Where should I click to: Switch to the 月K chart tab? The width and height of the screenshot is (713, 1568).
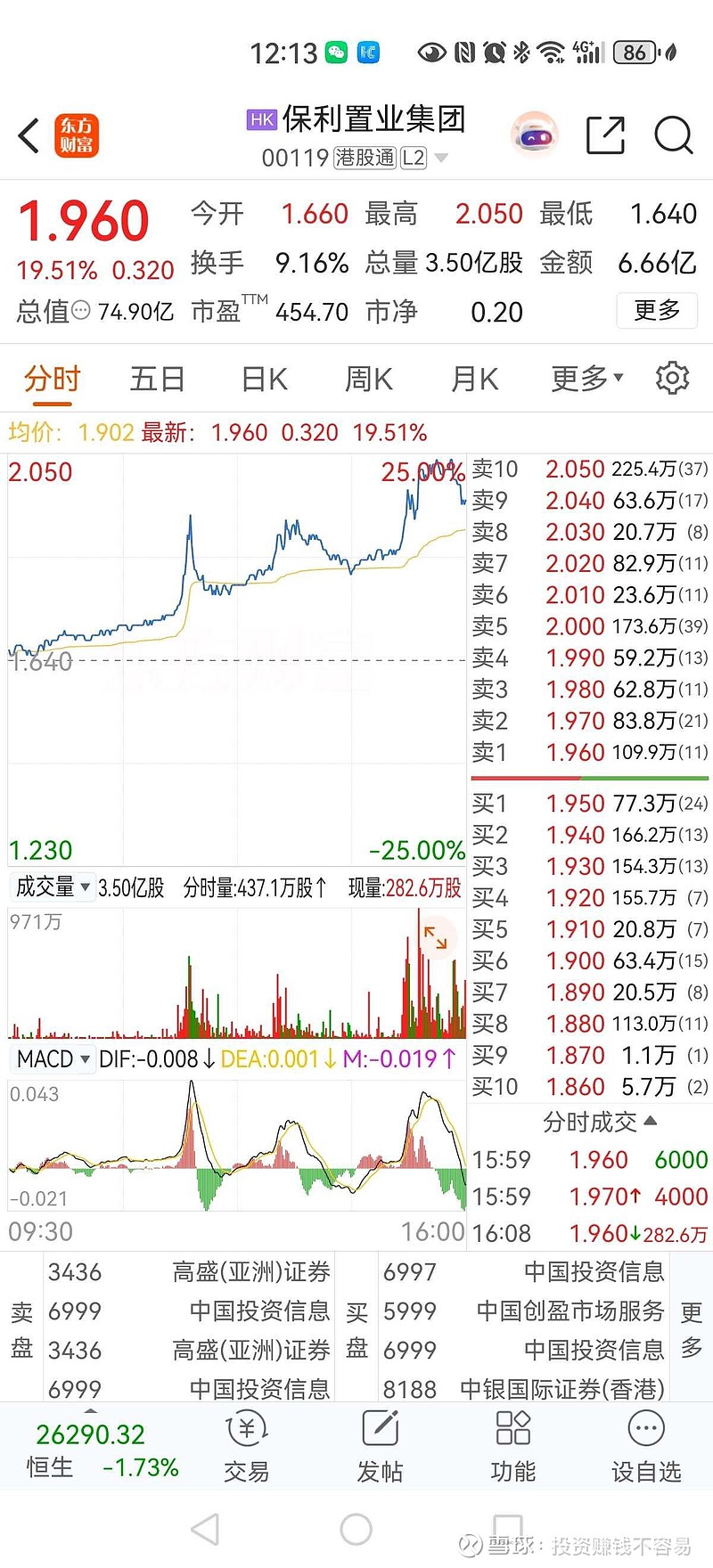coord(474,380)
